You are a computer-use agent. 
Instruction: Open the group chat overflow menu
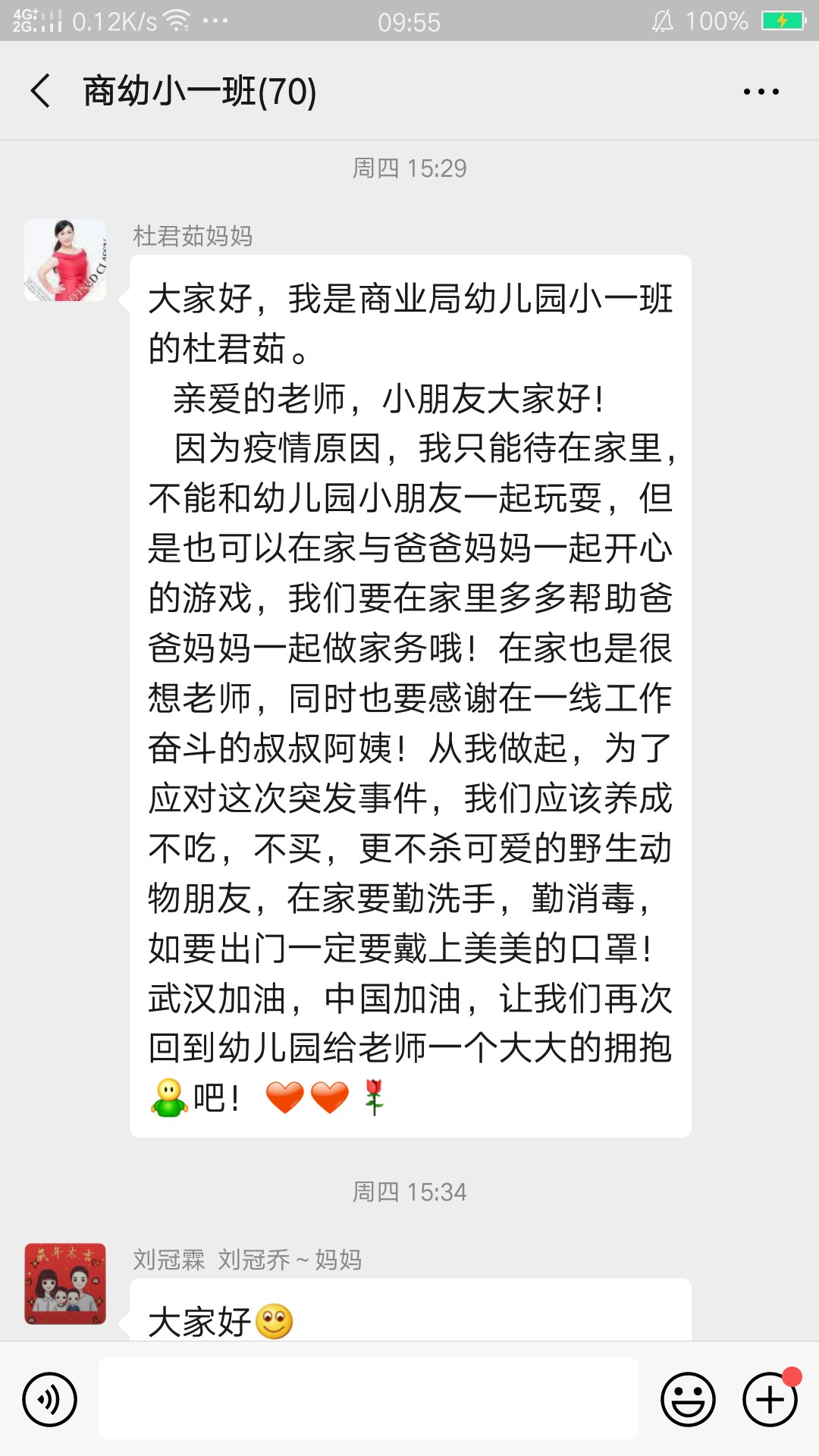point(761,92)
